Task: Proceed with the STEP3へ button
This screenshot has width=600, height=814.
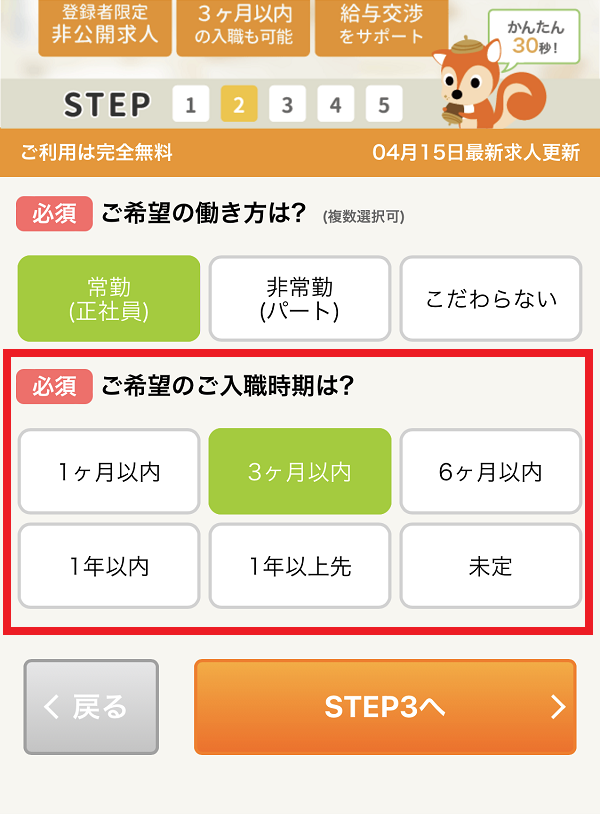Action: [x=385, y=707]
